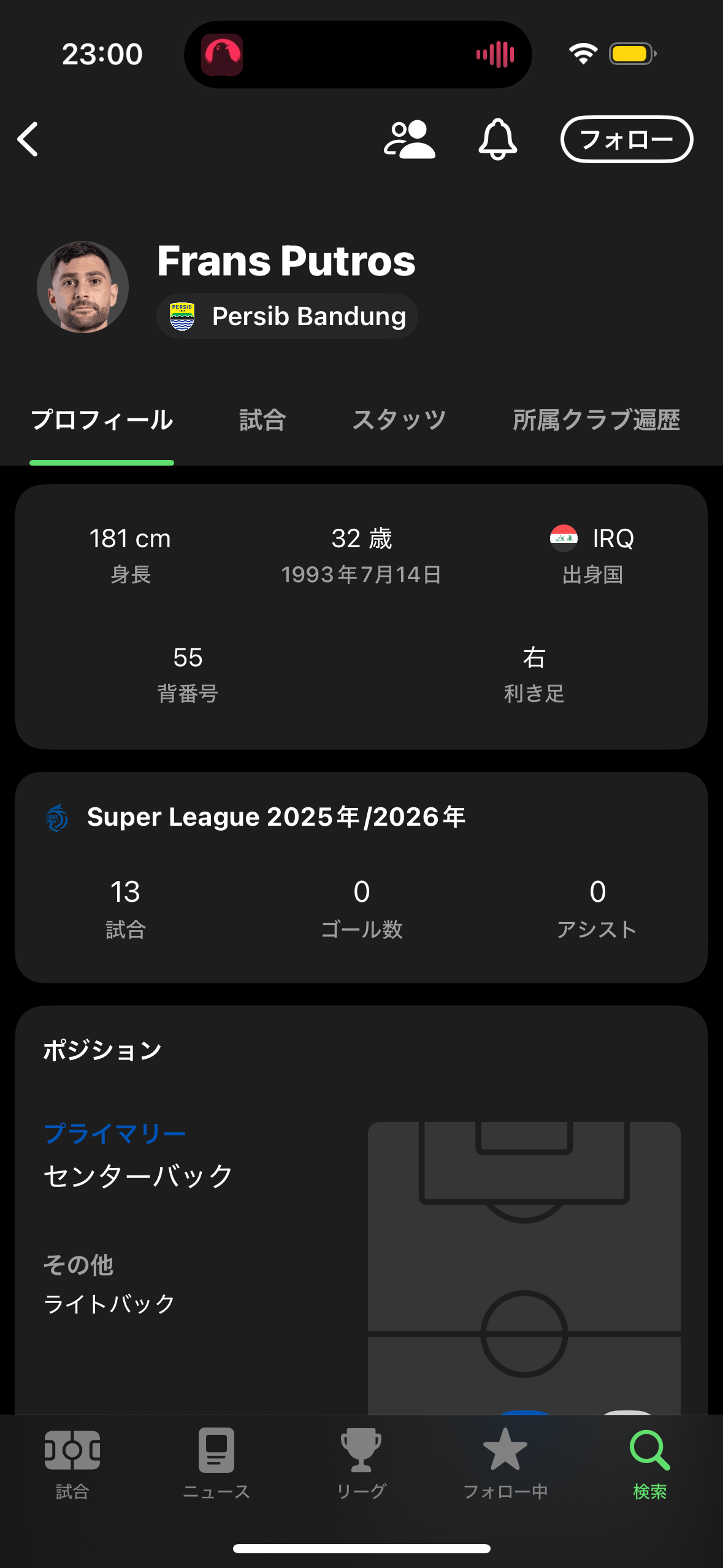Switch to the 試合 top tab

coord(262,420)
